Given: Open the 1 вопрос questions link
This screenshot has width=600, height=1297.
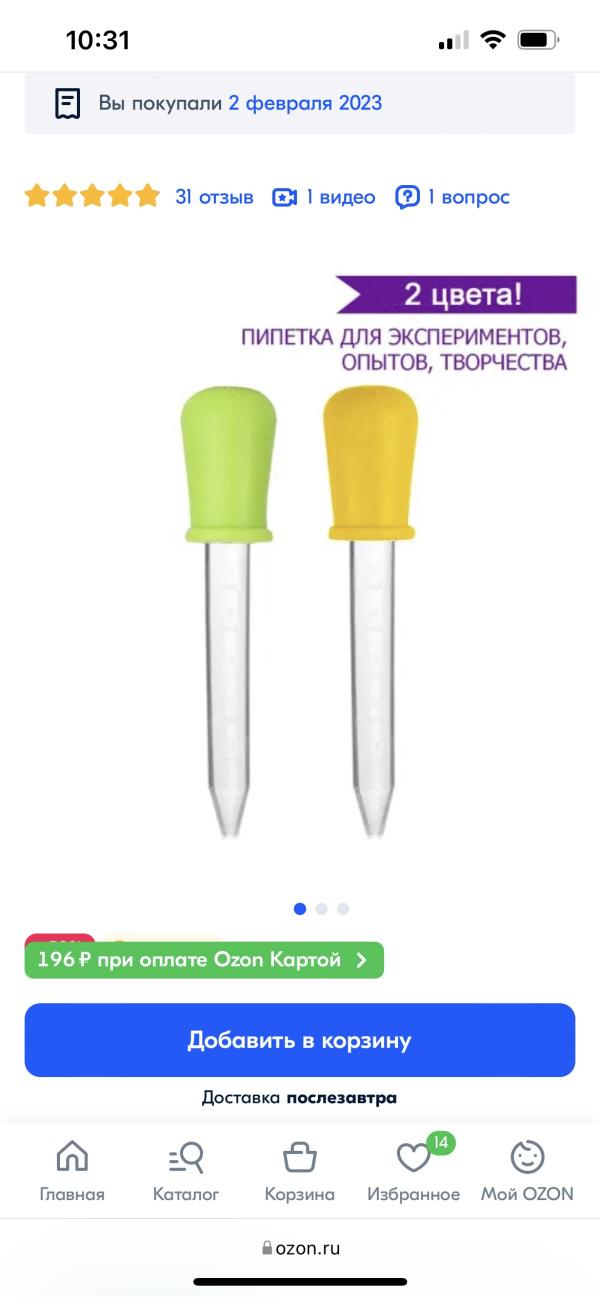Looking at the screenshot, I should click(x=453, y=197).
